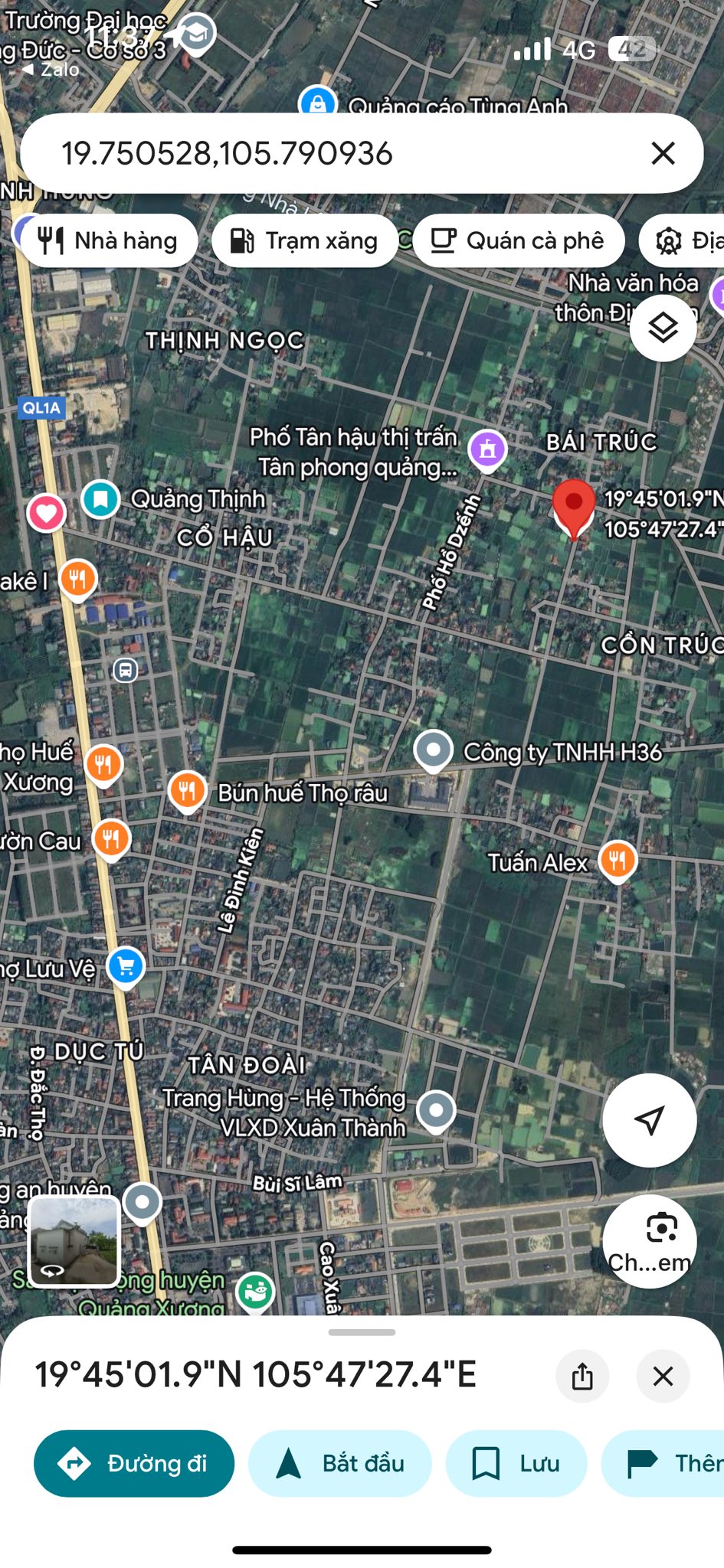Open the map layers button
This screenshot has width=724, height=1568.
[x=663, y=328]
